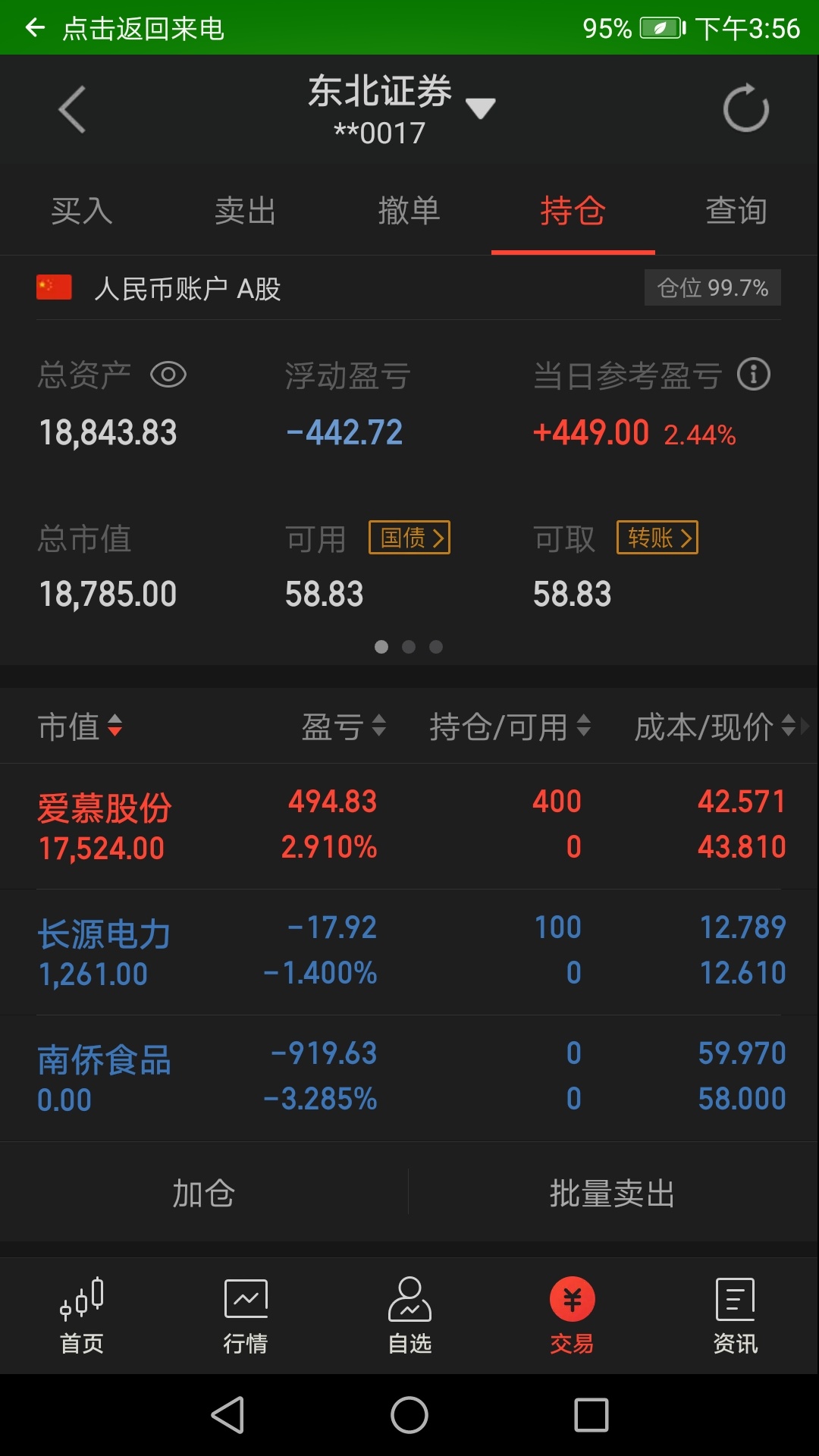Expand the 东北证券 account dropdown
Viewport: 819px width, 1456px height.
coord(480,108)
